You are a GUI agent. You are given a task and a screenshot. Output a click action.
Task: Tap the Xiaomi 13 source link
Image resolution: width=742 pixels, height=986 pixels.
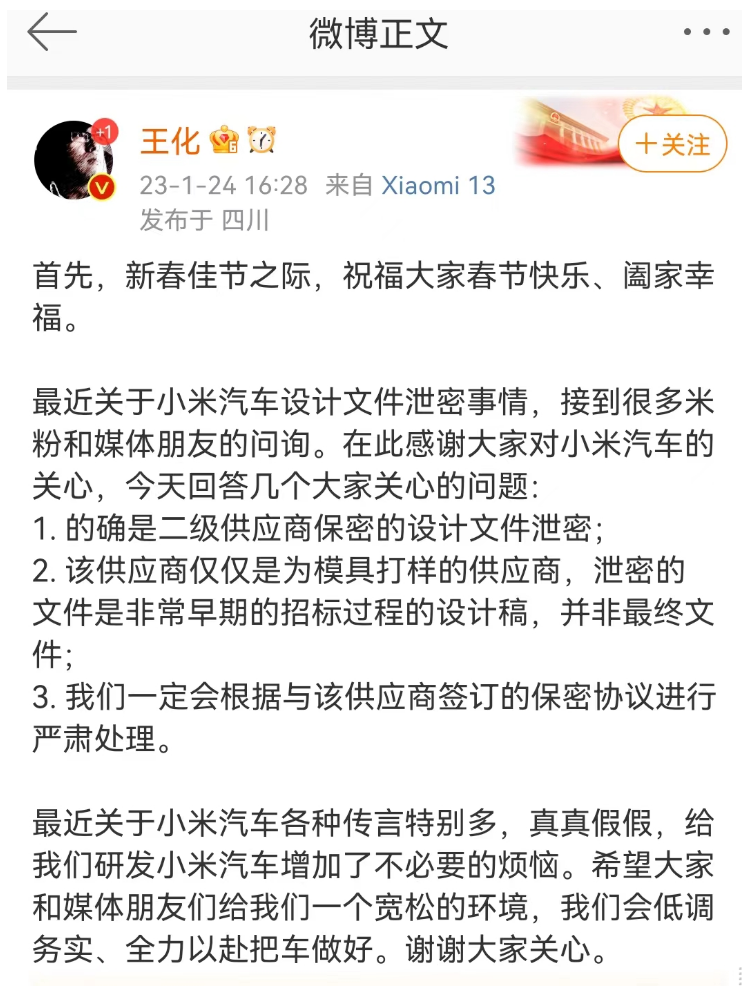(x=438, y=186)
